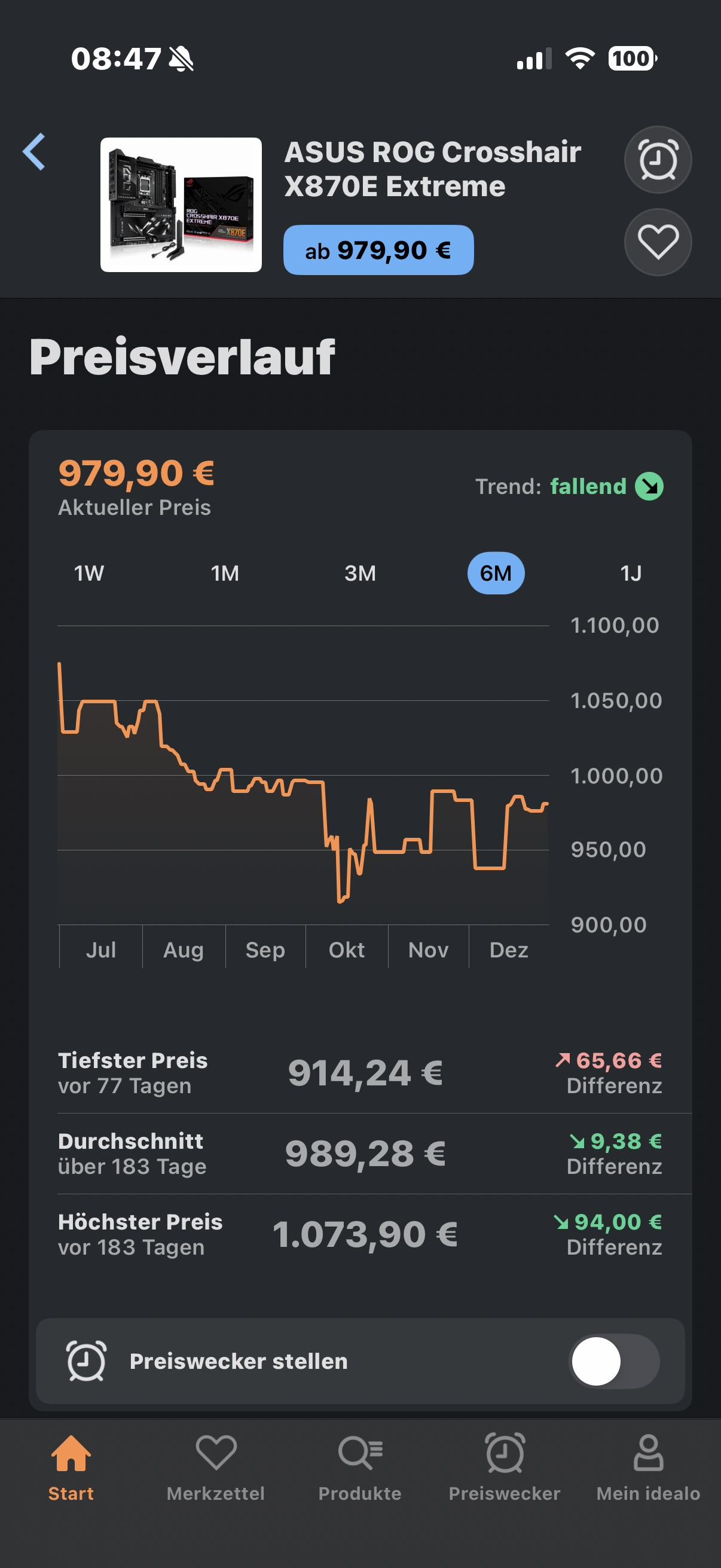The width and height of the screenshot is (721, 1568).
Task: Open the price alert clock icon
Action: [658, 160]
